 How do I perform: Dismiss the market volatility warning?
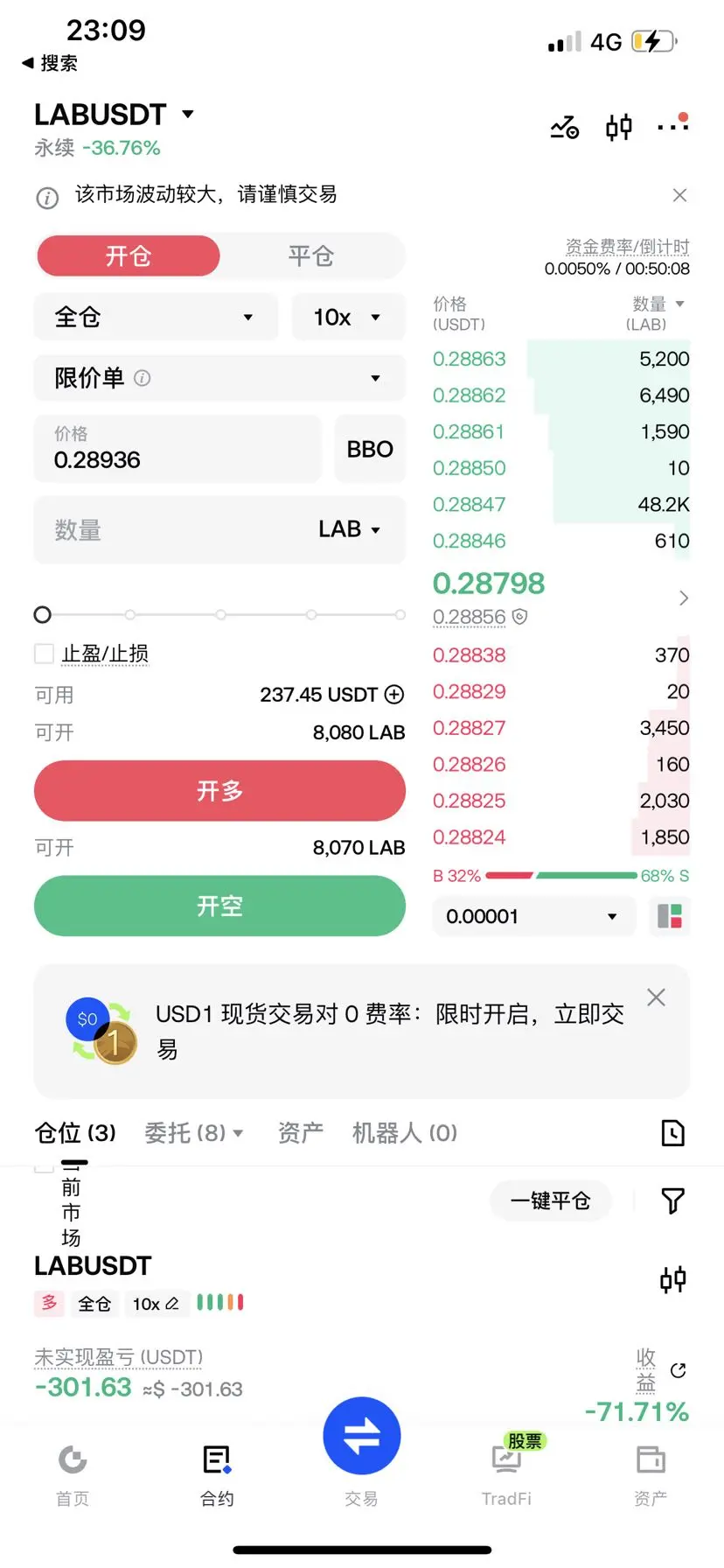(679, 195)
